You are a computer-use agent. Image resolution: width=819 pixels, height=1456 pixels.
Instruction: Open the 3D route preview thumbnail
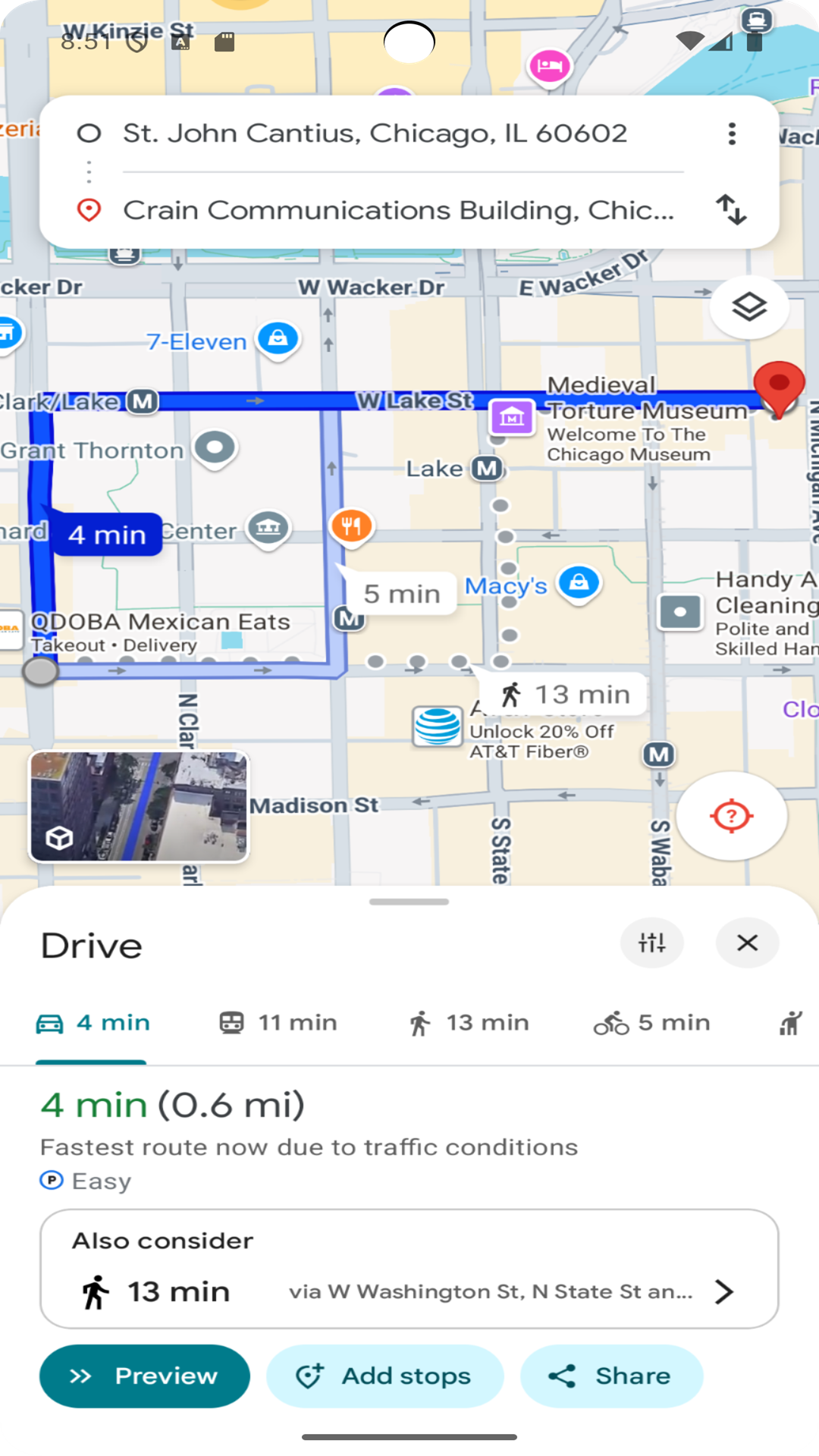[140, 807]
